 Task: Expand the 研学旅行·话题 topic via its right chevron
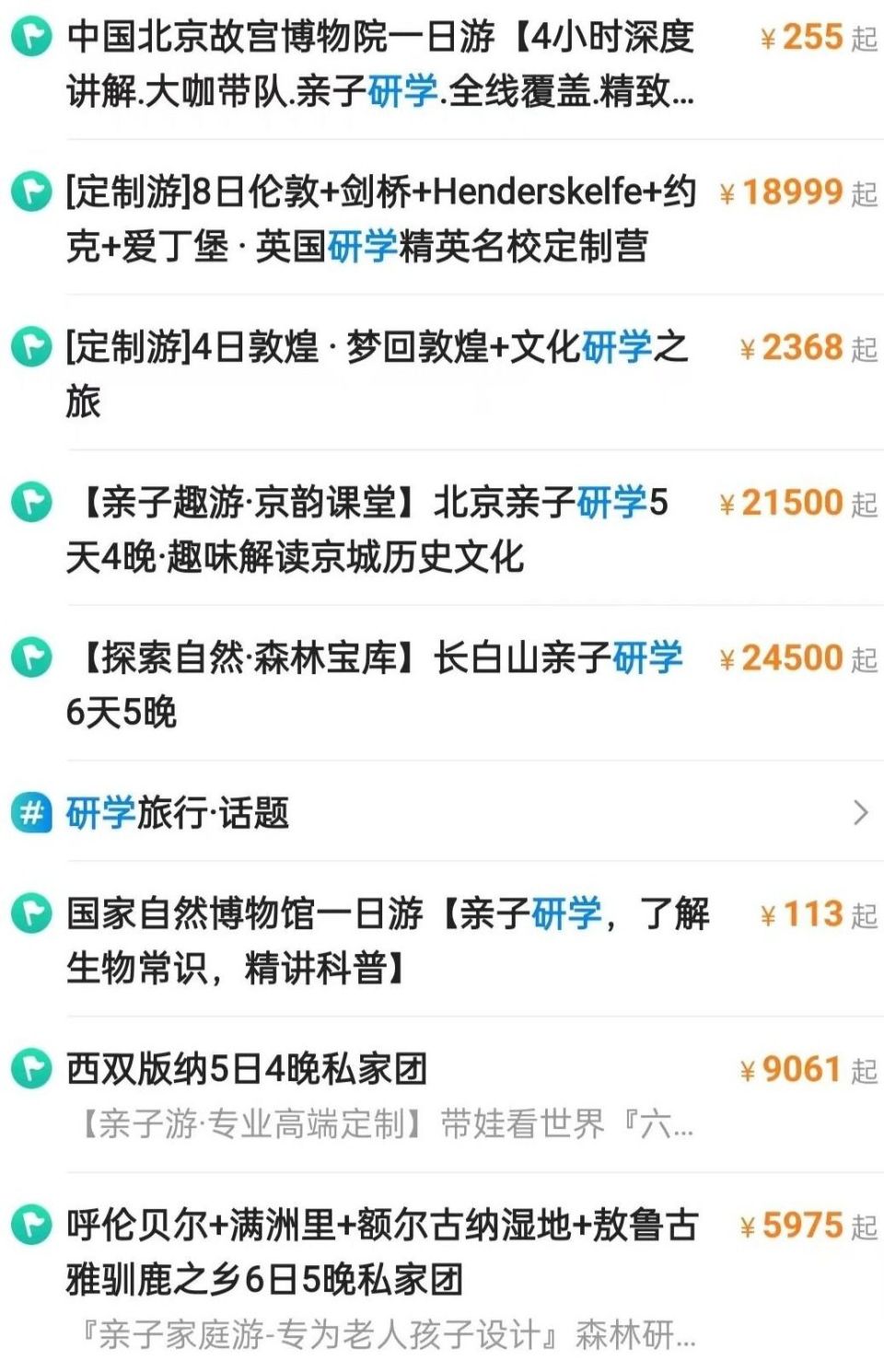tap(860, 814)
